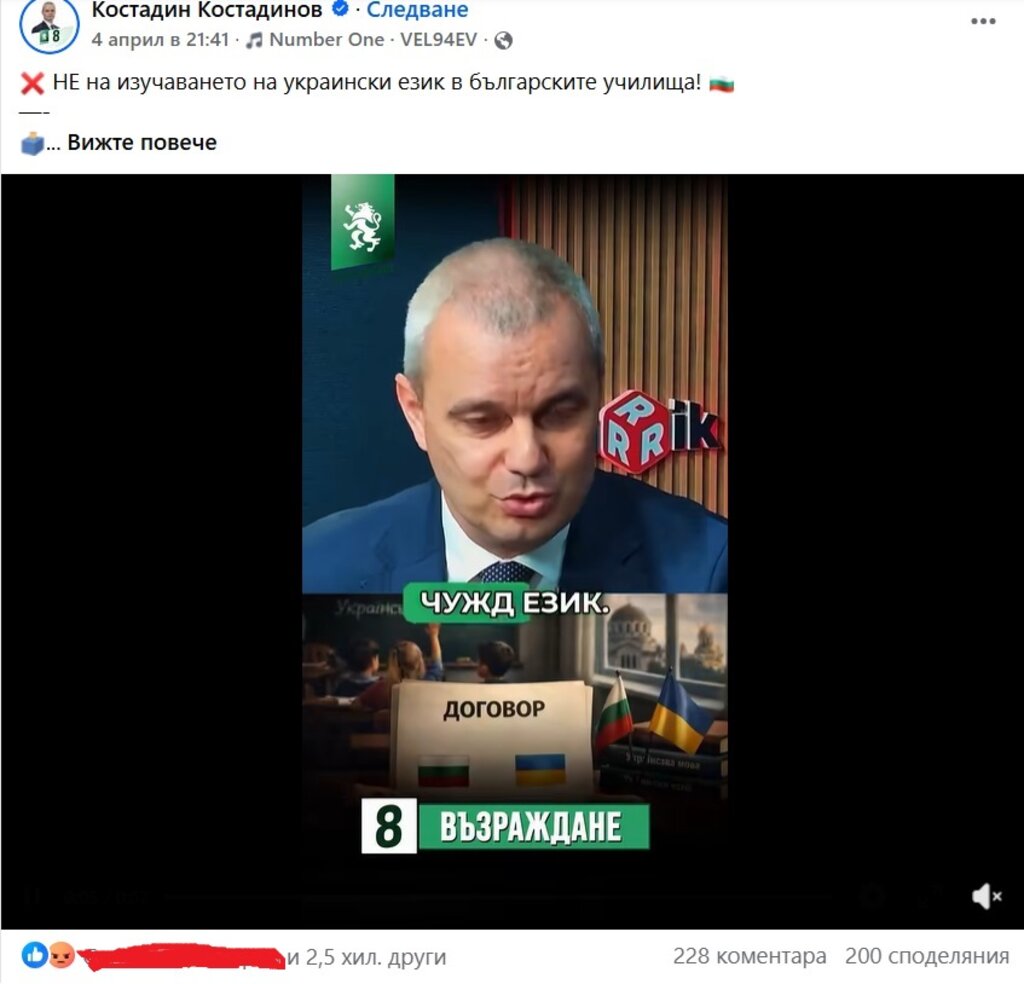Open the post options three-dot menu

coord(983,22)
